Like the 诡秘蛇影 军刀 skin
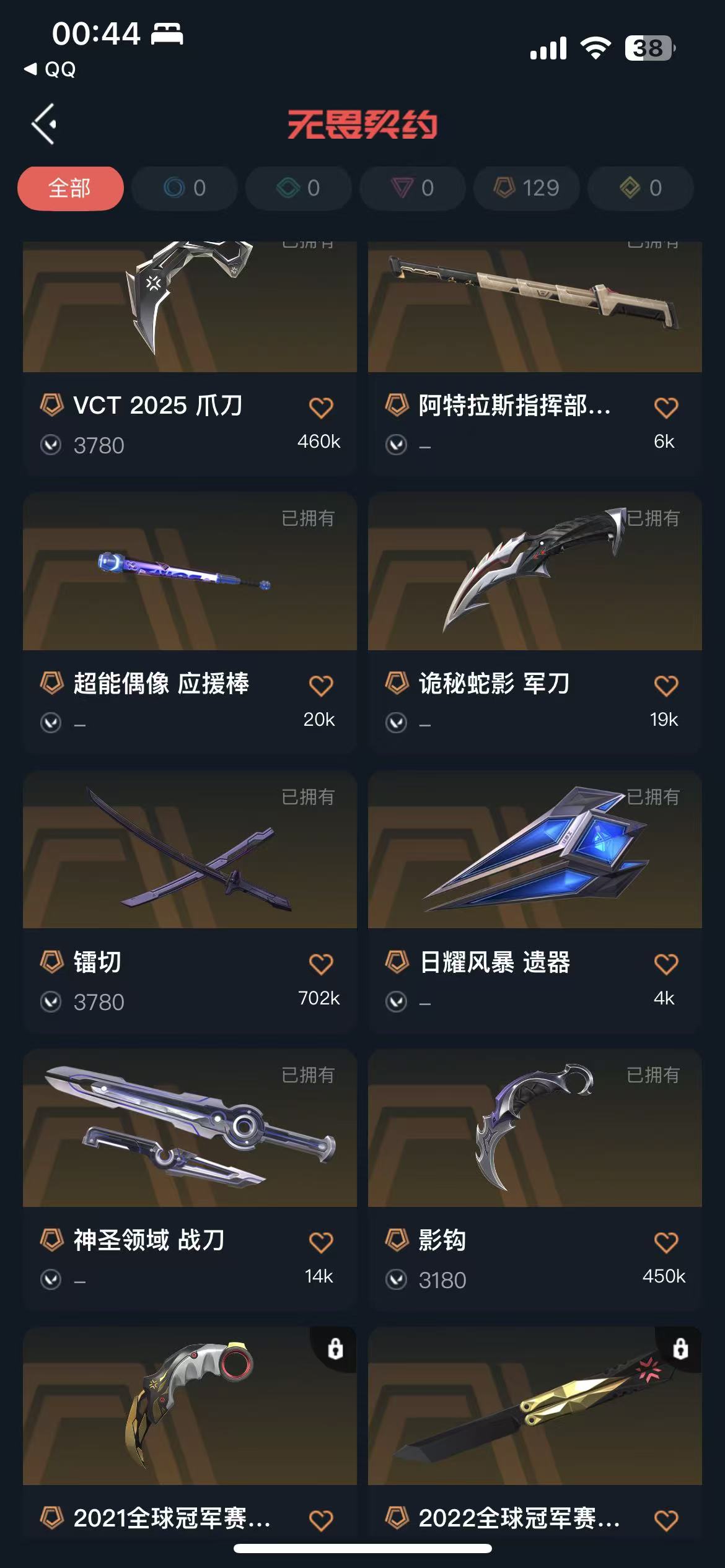This screenshot has height=1568, width=725. tap(666, 686)
